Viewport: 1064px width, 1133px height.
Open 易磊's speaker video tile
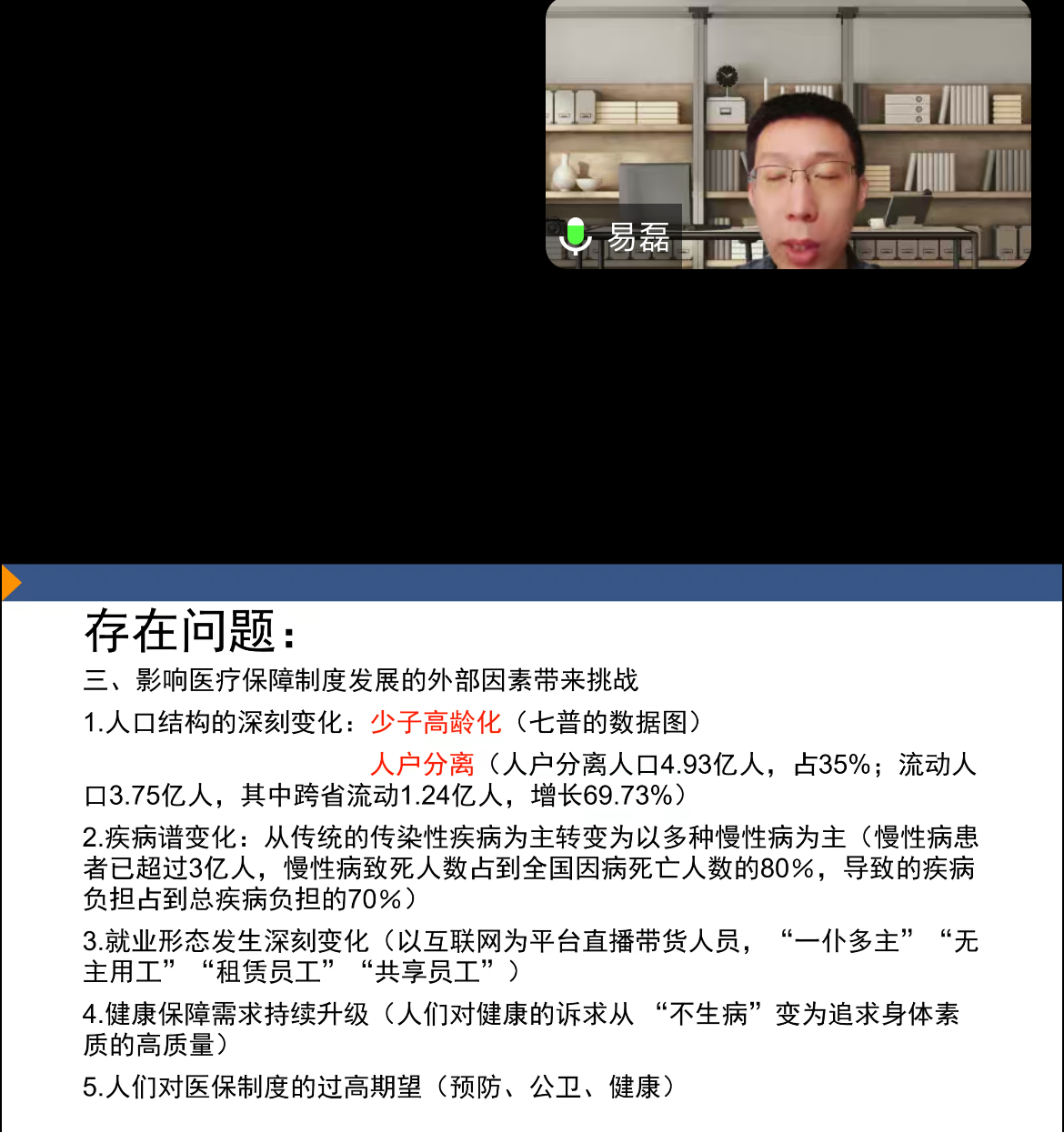coord(788,135)
